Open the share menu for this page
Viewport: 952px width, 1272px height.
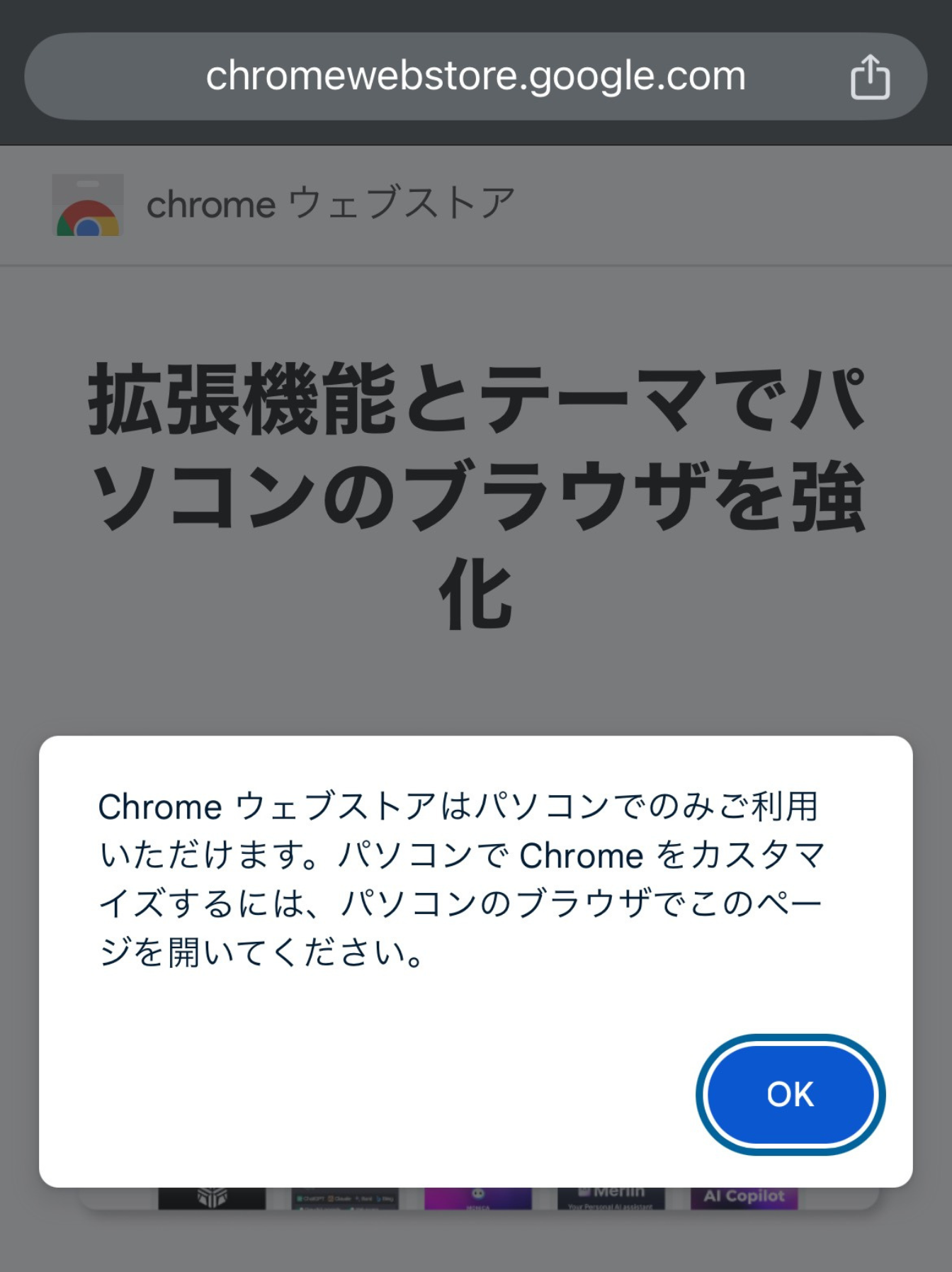point(870,77)
